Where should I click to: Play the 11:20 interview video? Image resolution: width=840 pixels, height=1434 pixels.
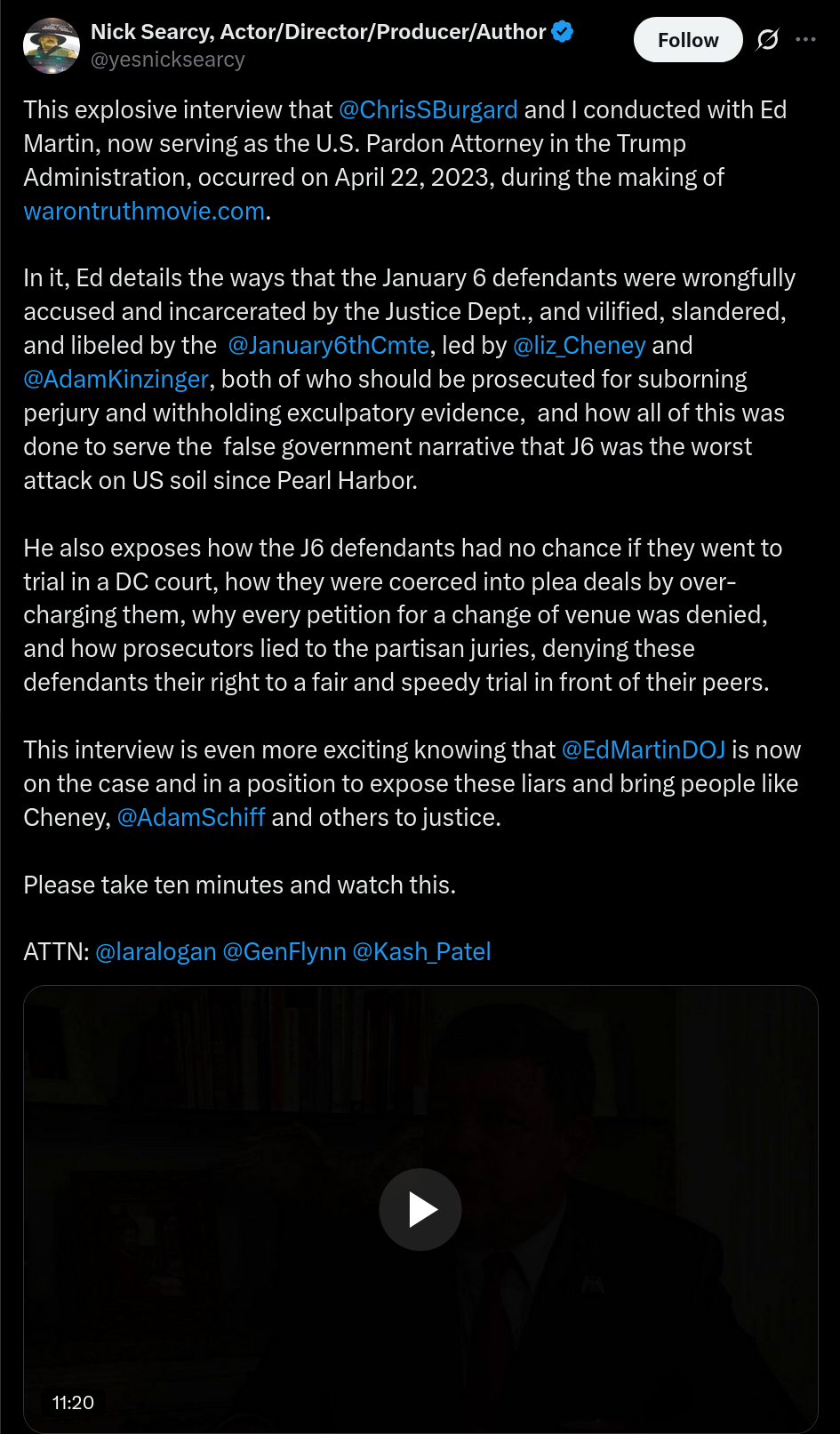420,1209
